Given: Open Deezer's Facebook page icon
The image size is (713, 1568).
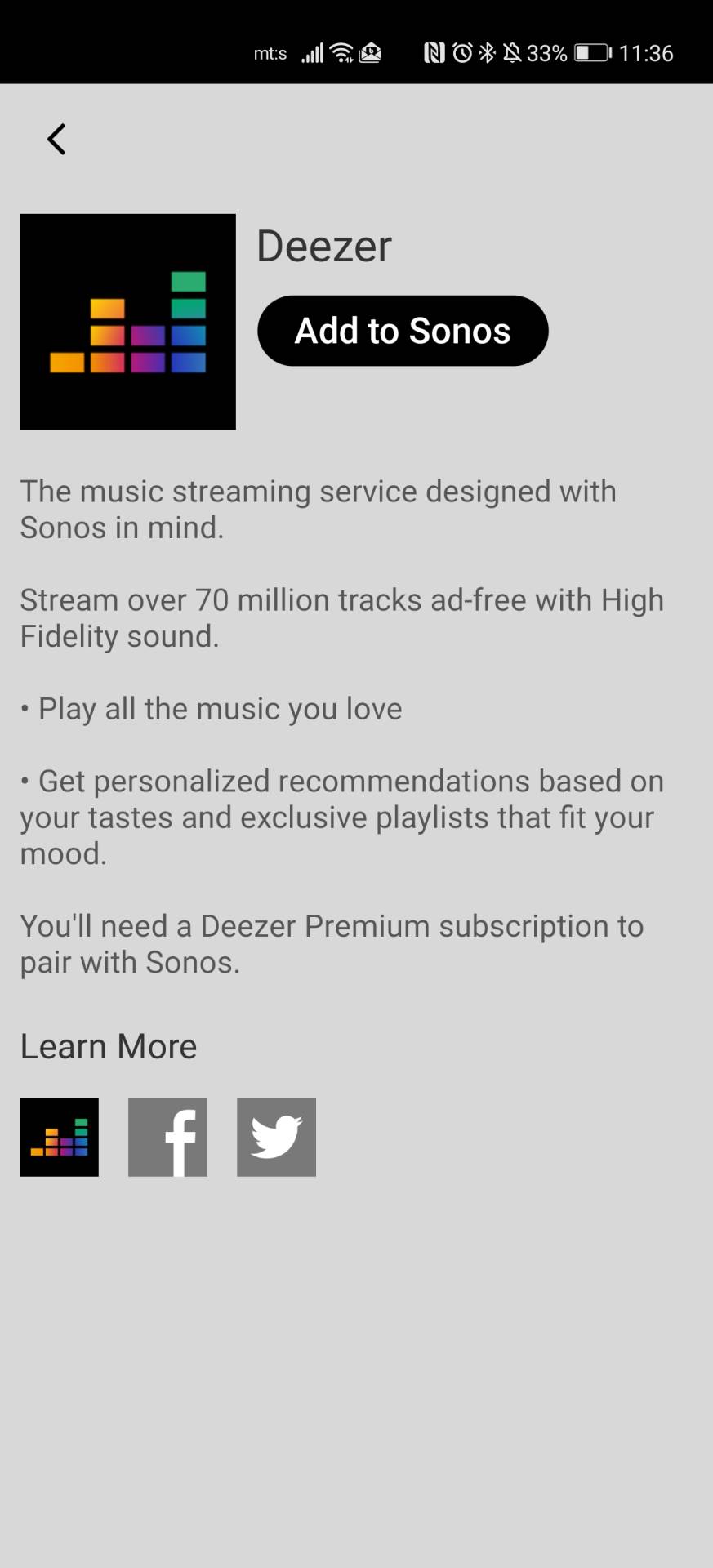Looking at the screenshot, I should [x=167, y=1137].
